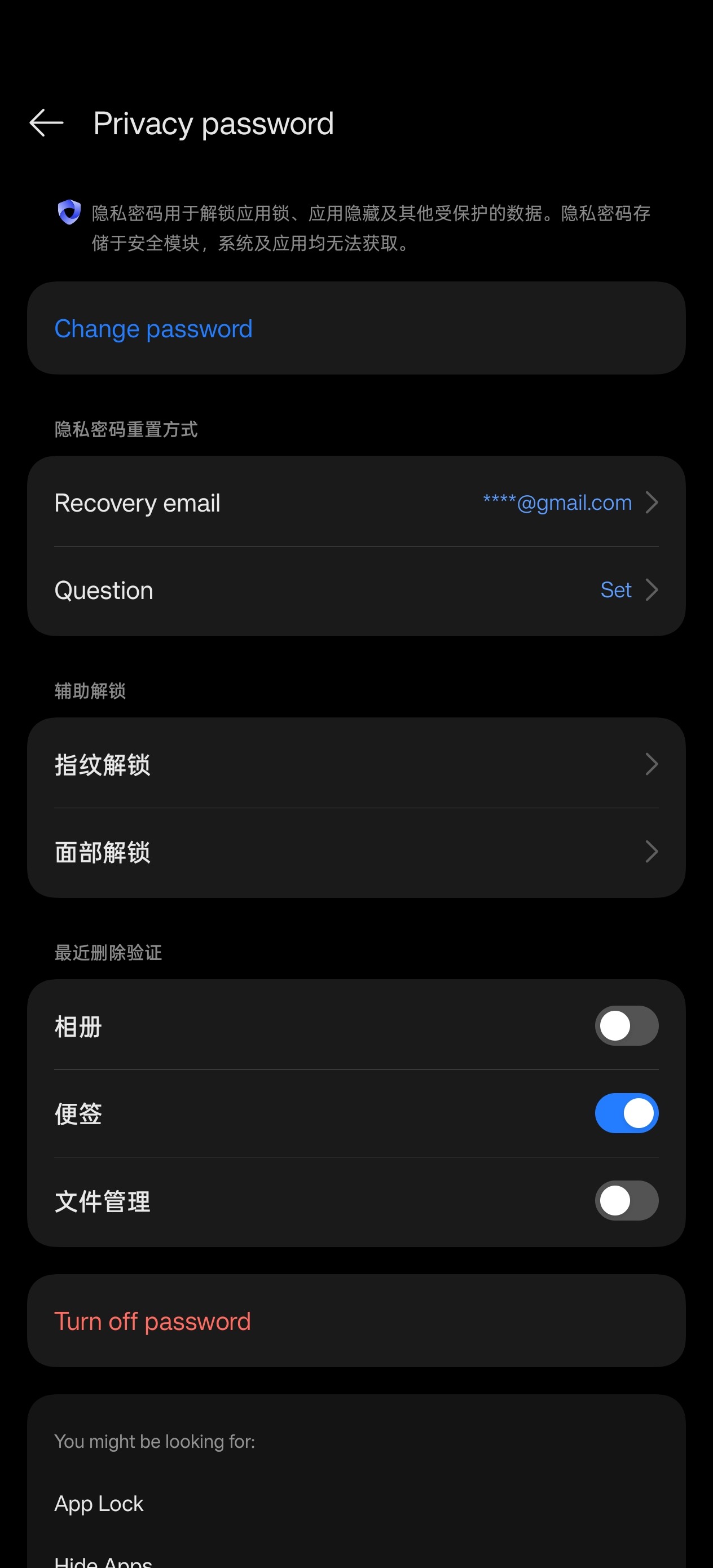The width and height of the screenshot is (713, 1568).
Task: Open 面部解锁 via its chevron
Action: tap(652, 852)
